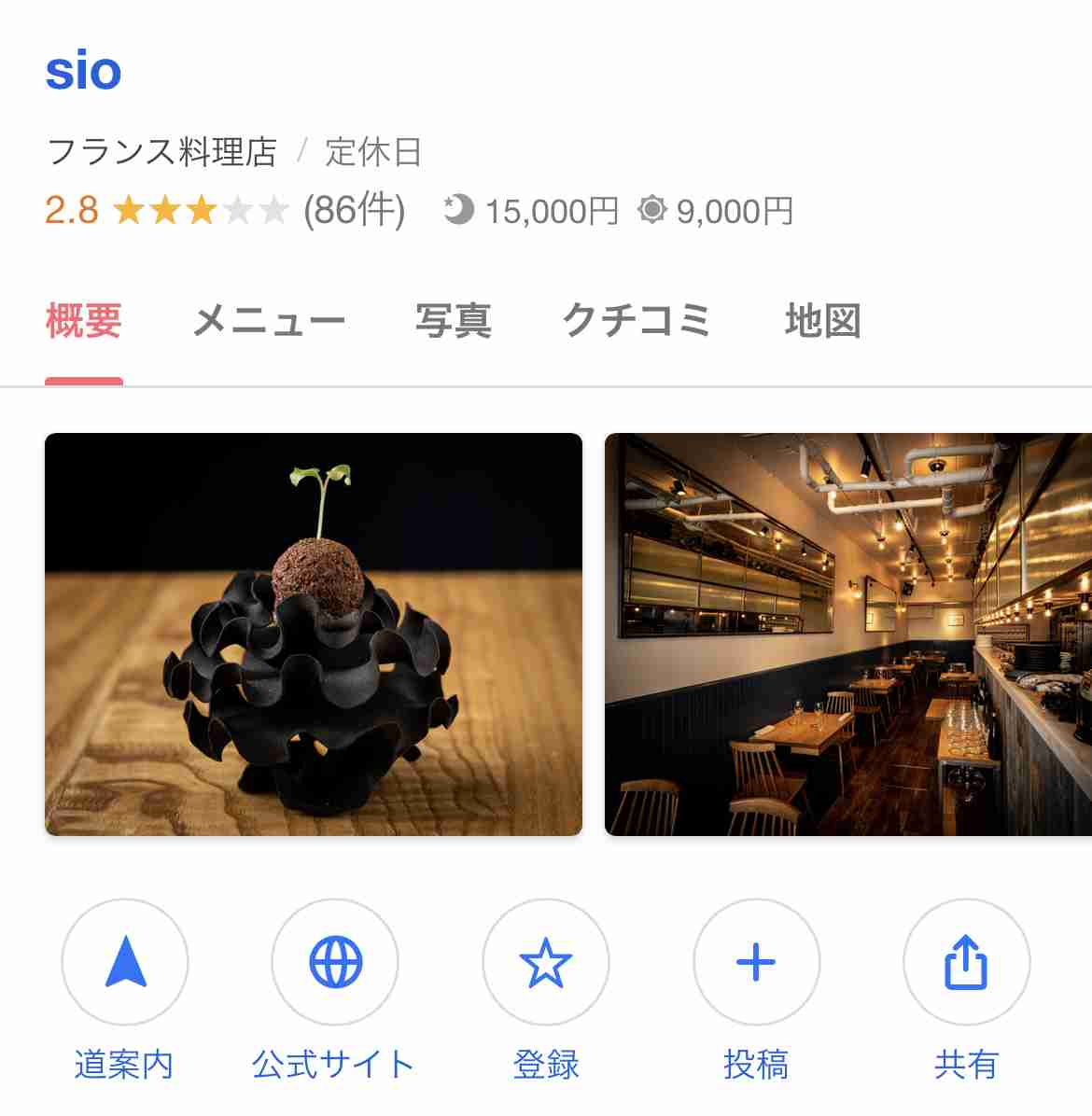The height and width of the screenshot is (1116, 1092).
Task: Share the listing using the 共有 icon
Action: (x=967, y=962)
